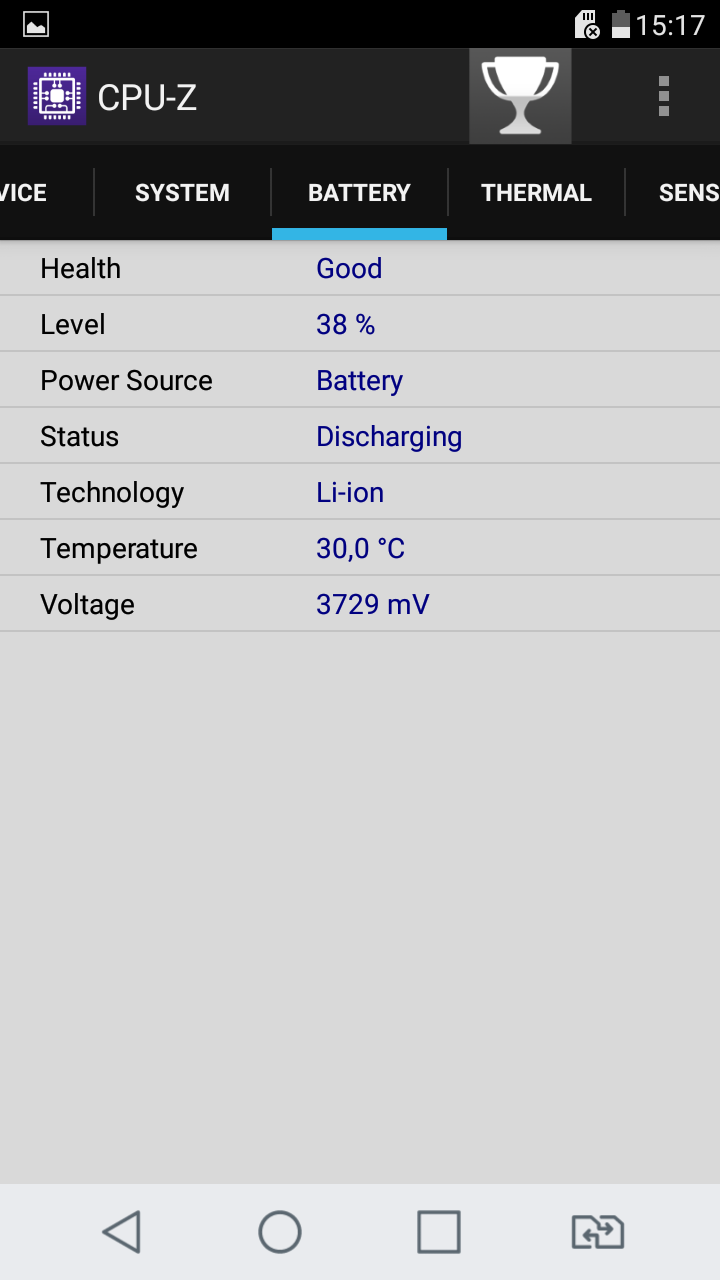The image size is (720, 1280).
Task: Select the Battery tab
Action: tap(359, 193)
